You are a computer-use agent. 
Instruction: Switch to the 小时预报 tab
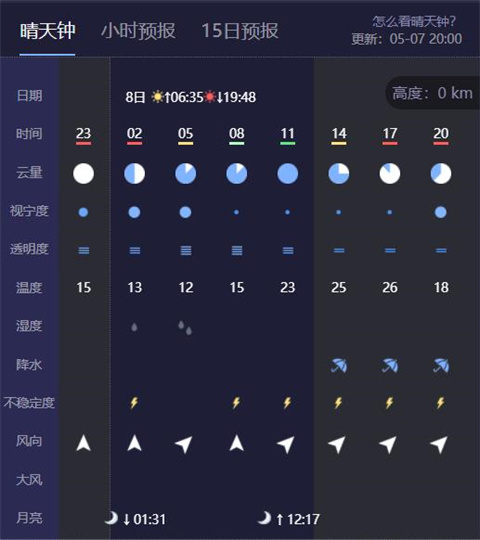138,31
